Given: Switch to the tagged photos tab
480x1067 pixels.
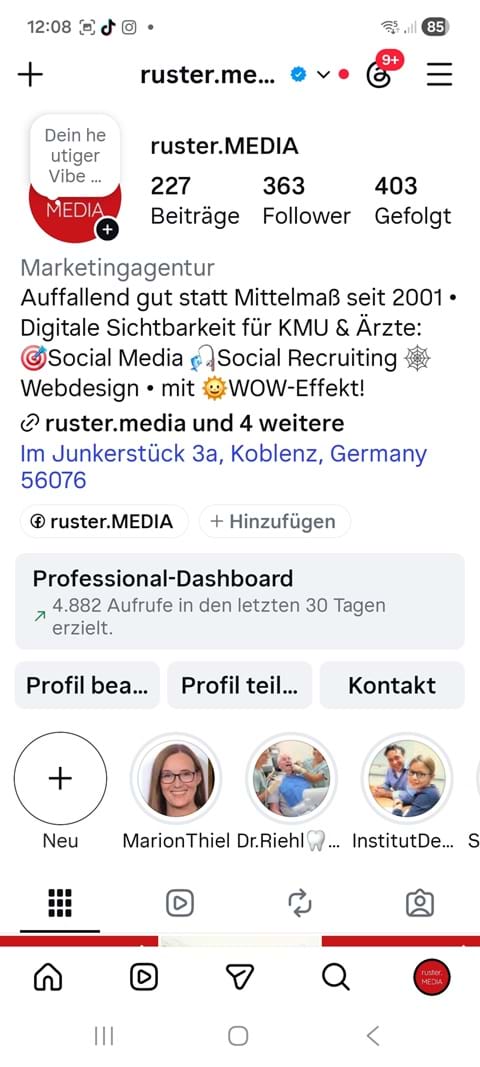Looking at the screenshot, I should point(420,903).
